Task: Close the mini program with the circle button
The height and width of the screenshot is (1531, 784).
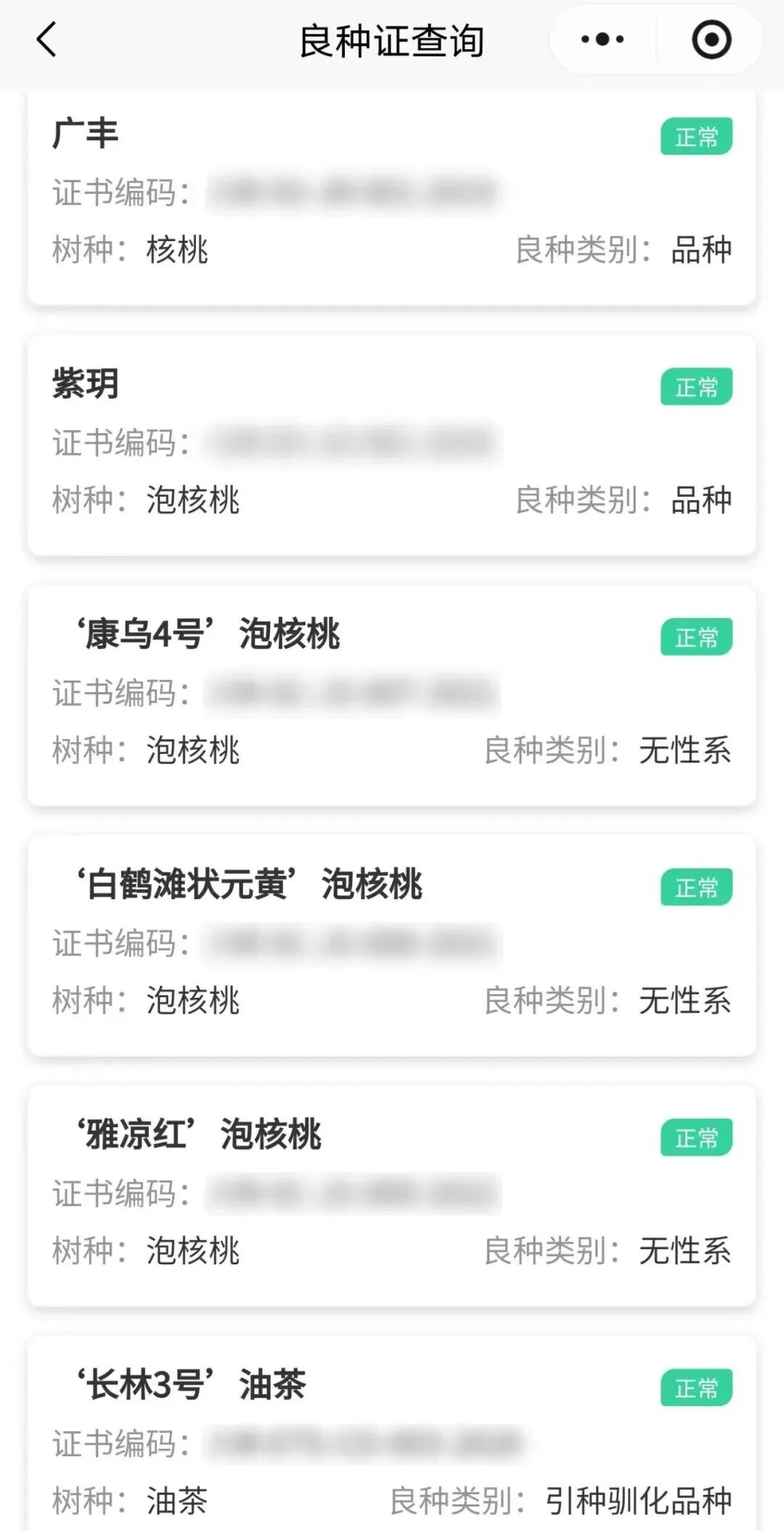Action: pos(711,40)
